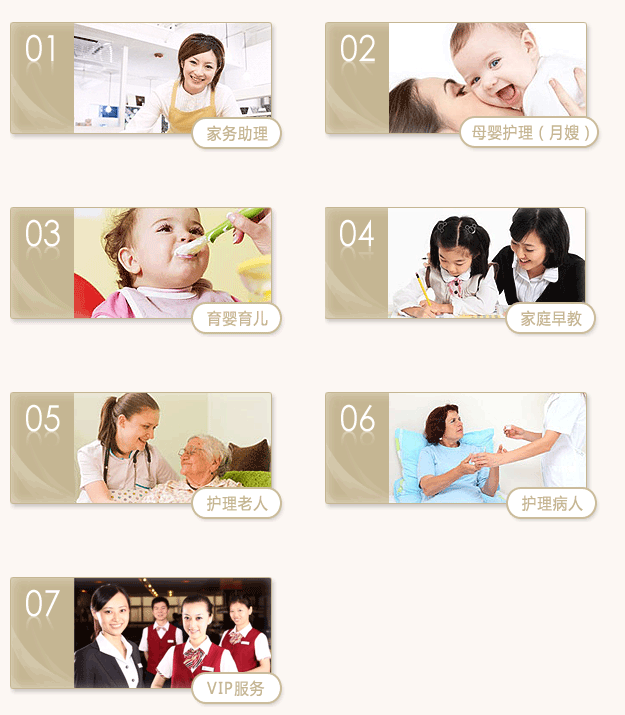Image resolution: width=625 pixels, height=715 pixels.
Task: Open the 家务助理 service card
Action: tap(141, 79)
